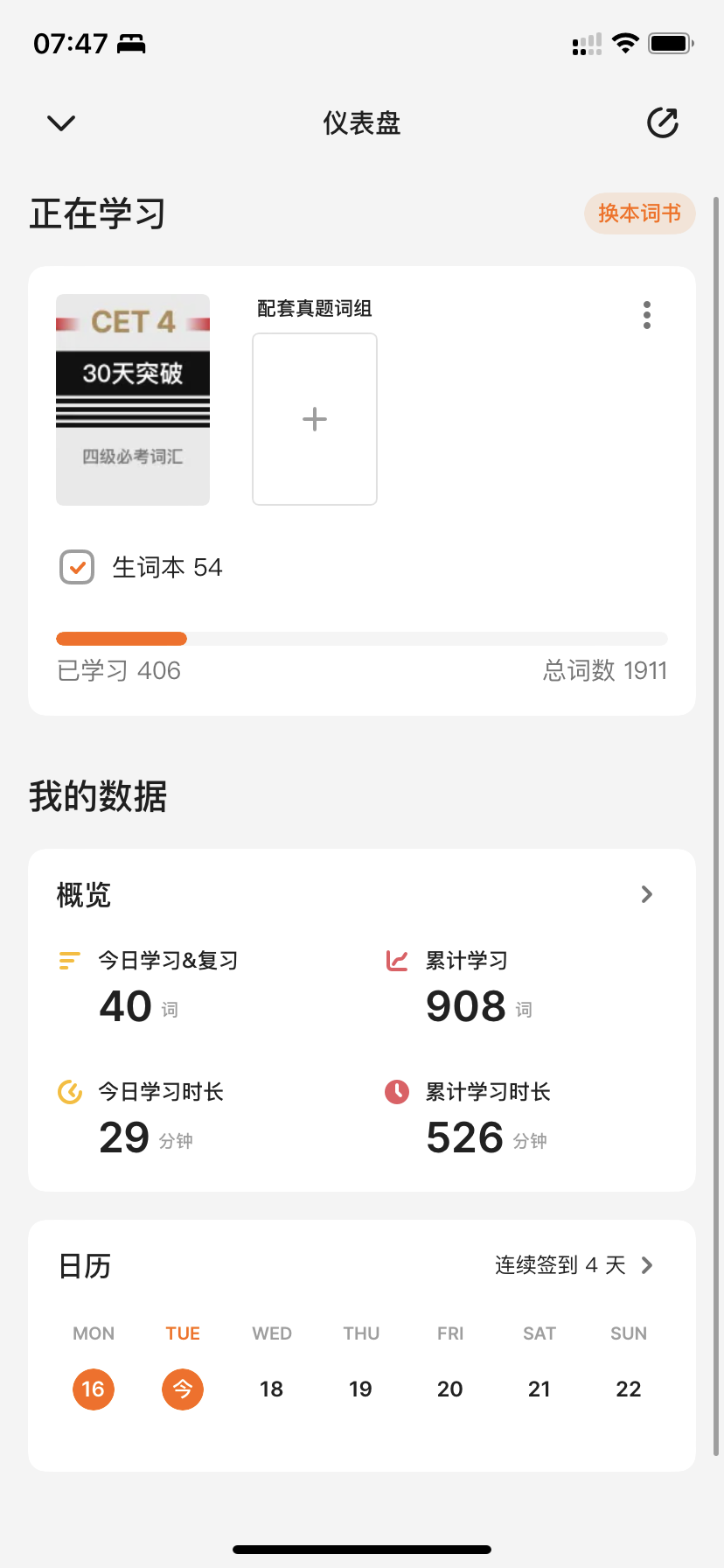
Task: Select calendar date 18
Action: coord(272,1389)
